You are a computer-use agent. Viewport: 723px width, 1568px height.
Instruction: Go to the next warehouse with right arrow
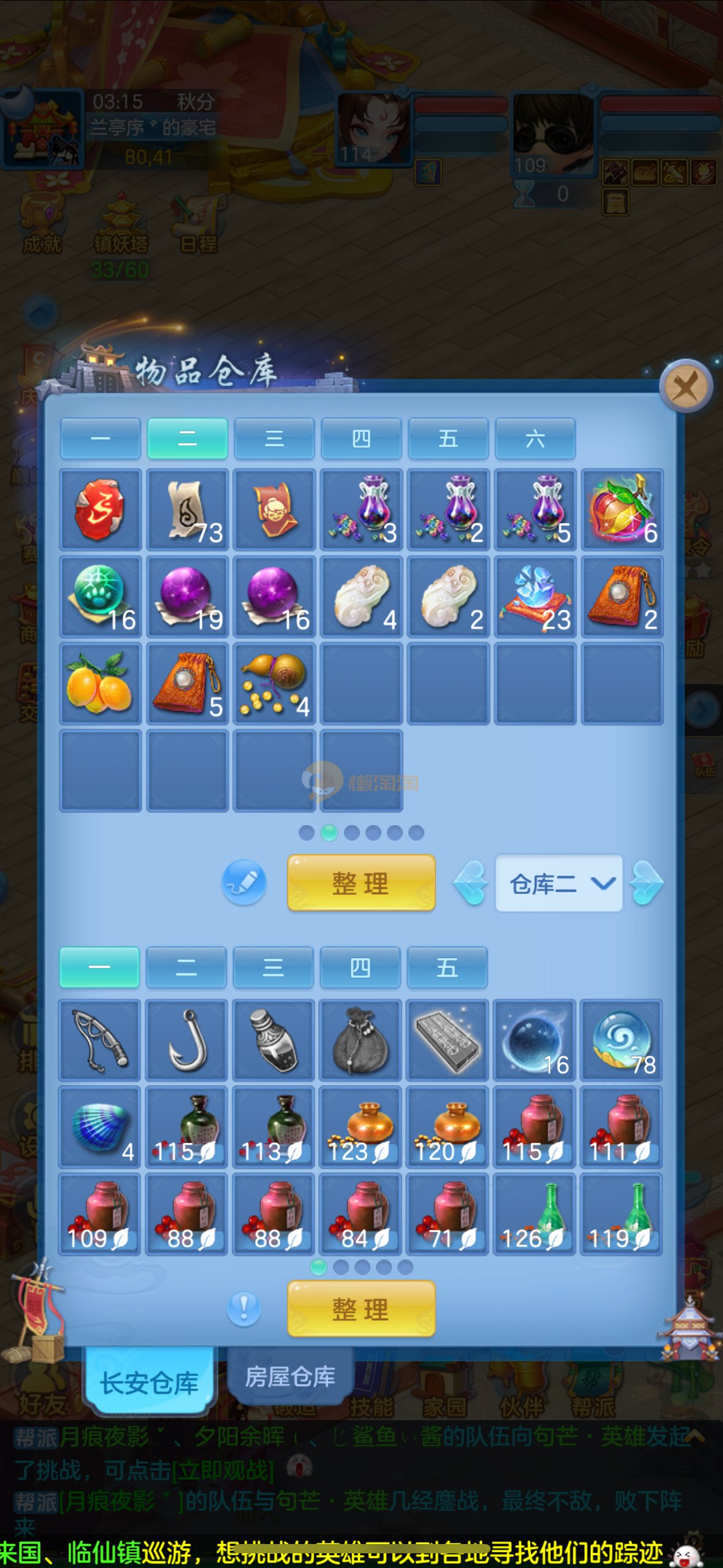click(x=646, y=883)
